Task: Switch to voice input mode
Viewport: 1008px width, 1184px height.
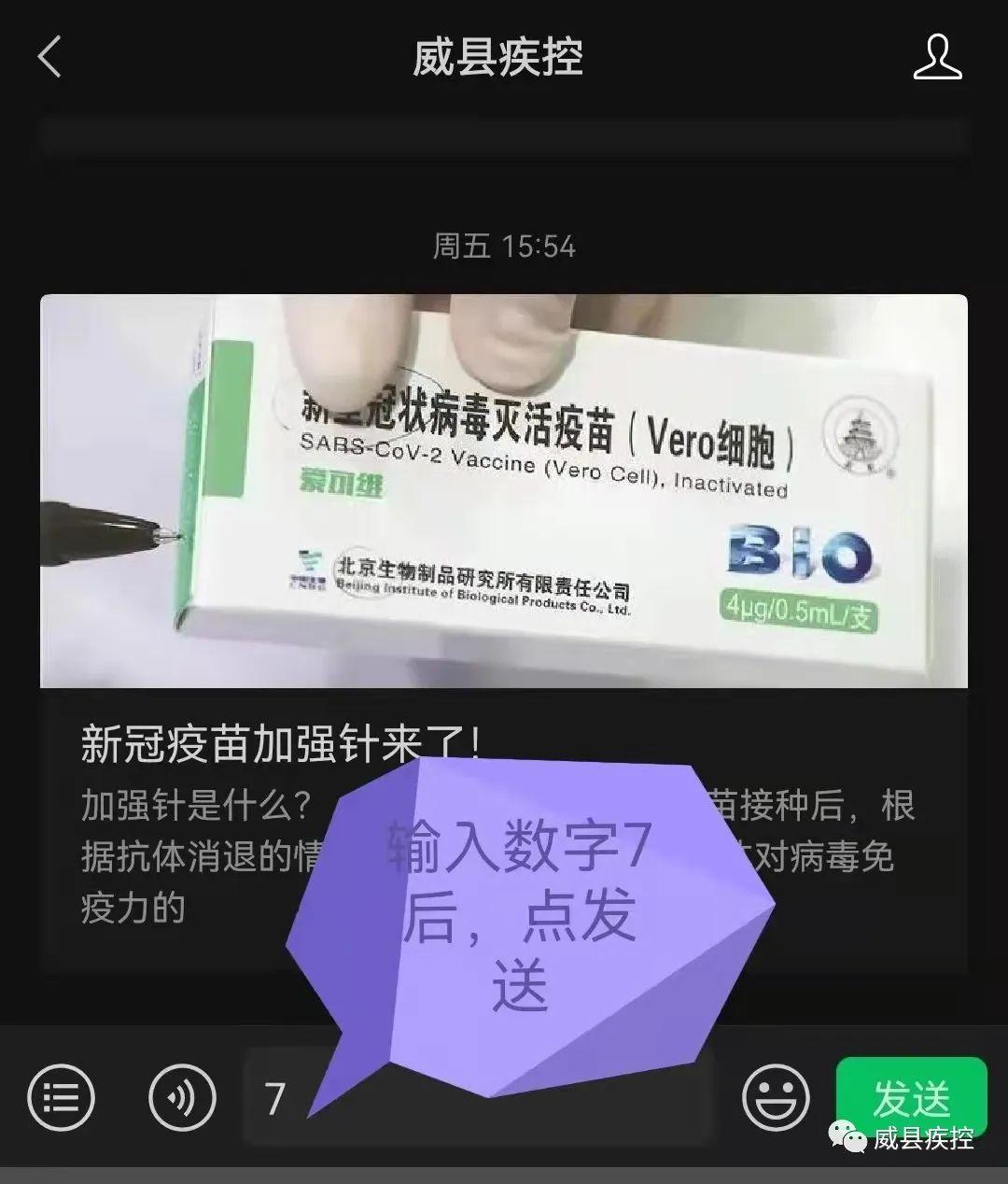Action: click(x=182, y=1097)
